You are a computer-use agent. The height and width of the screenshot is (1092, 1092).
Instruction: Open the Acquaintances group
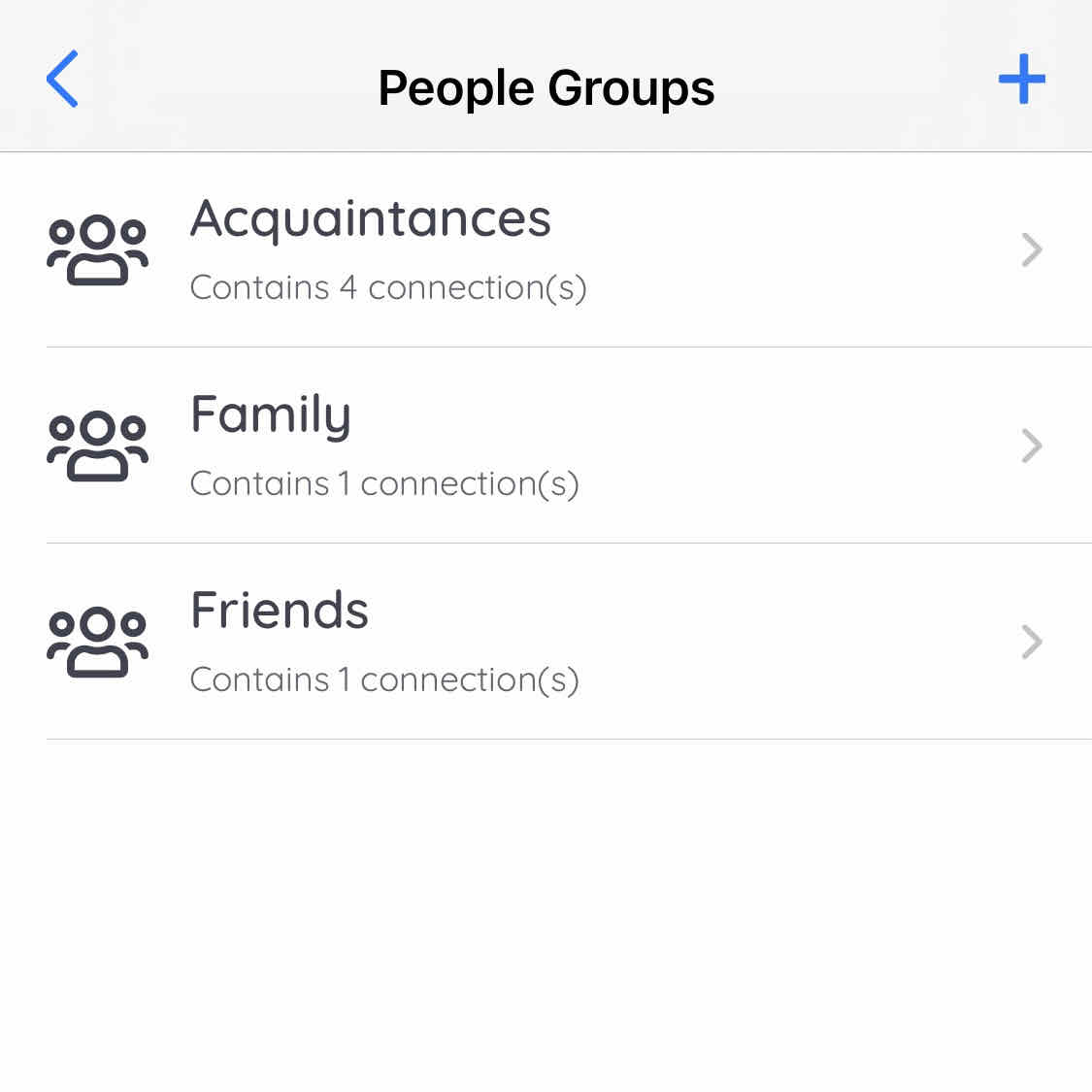click(544, 249)
